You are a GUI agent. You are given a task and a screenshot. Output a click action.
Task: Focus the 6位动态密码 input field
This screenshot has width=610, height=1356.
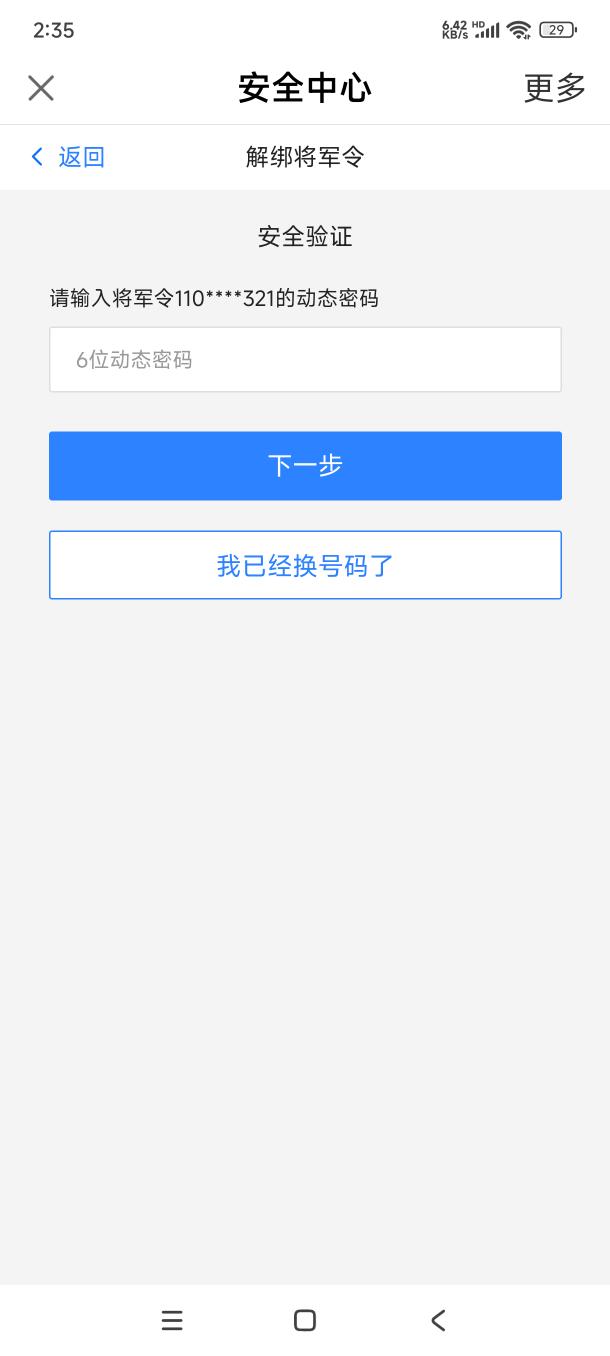tap(305, 359)
